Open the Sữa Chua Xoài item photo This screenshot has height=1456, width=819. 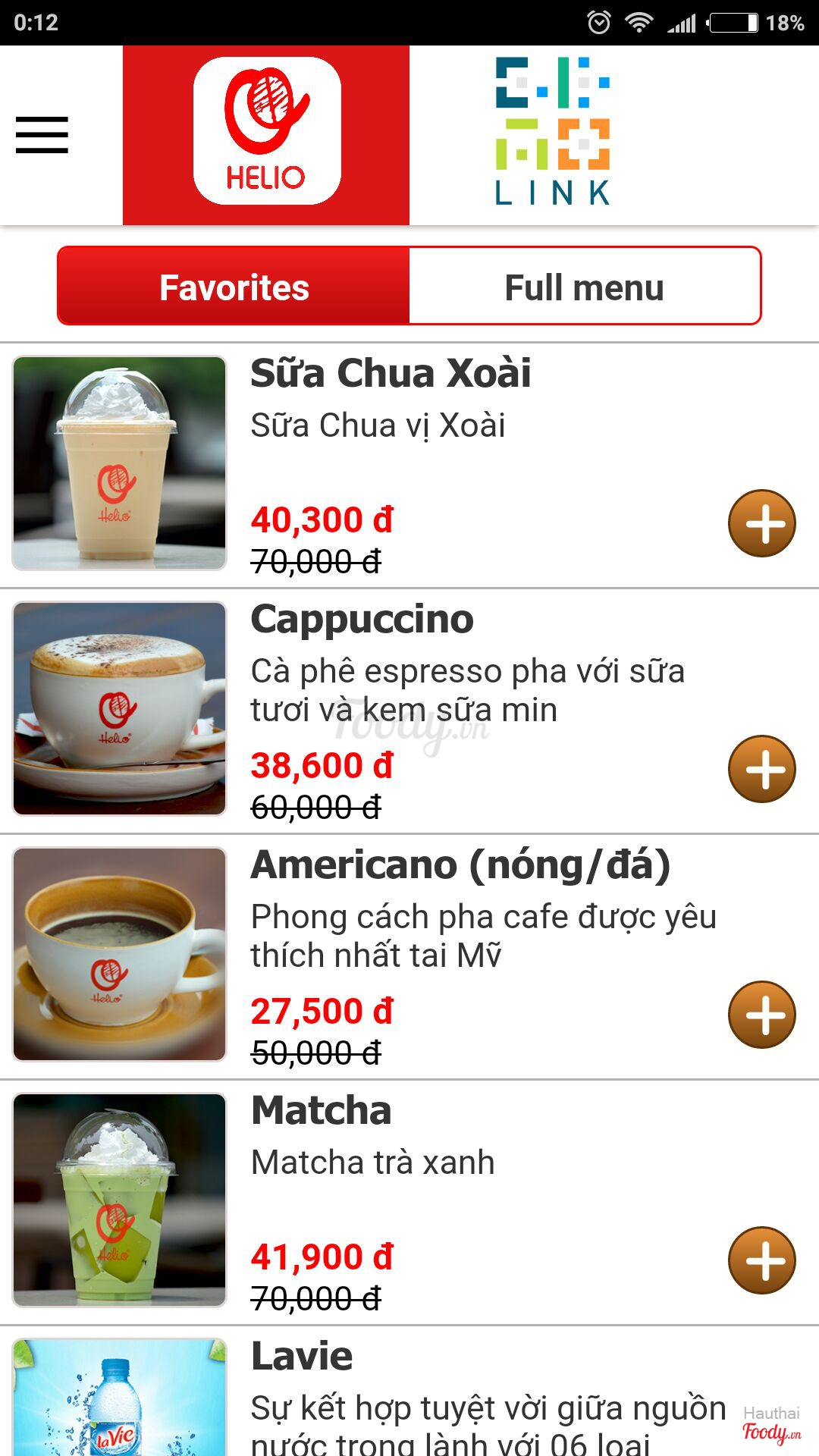pyautogui.click(x=120, y=463)
